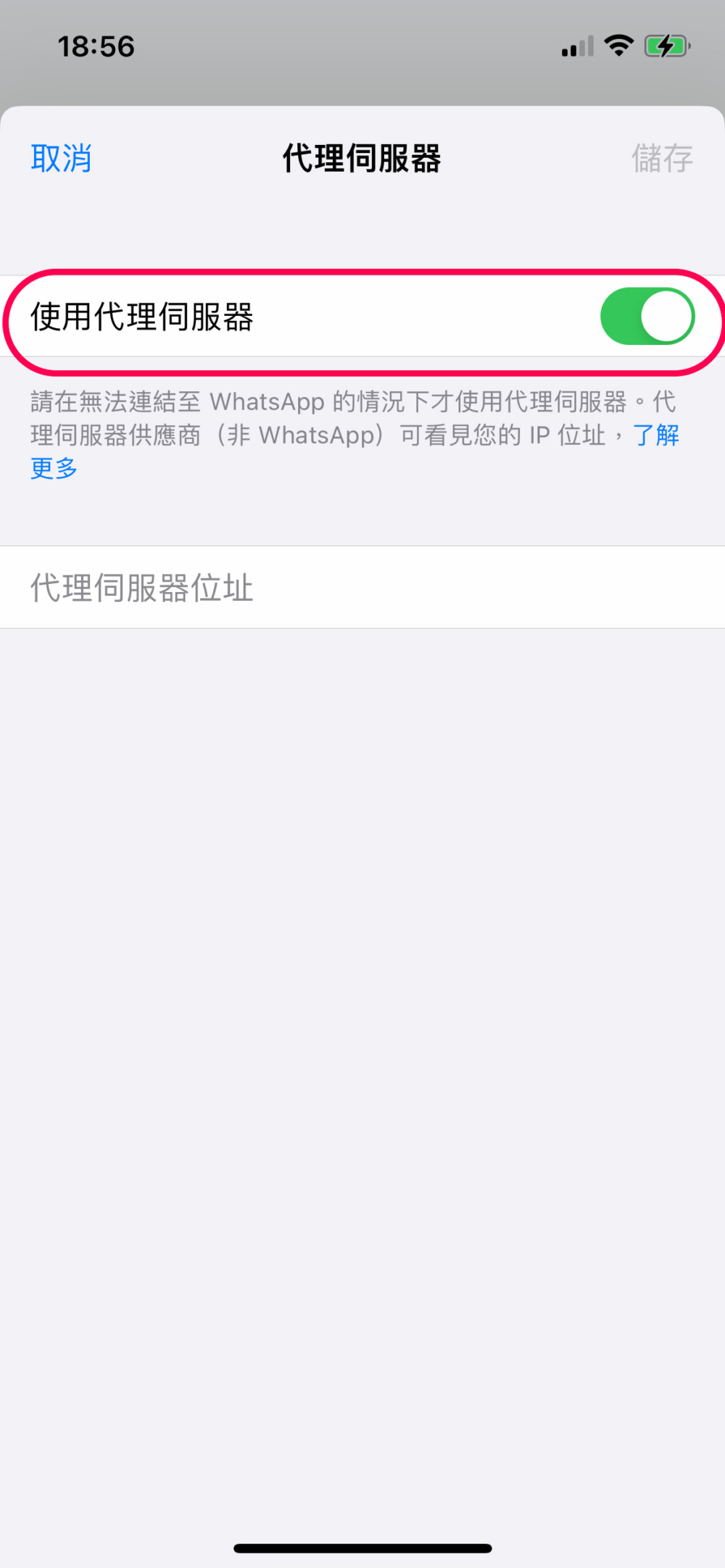Focus the empty proxy address field
This screenshot has height=1568, width=725.
coord(362,587)
